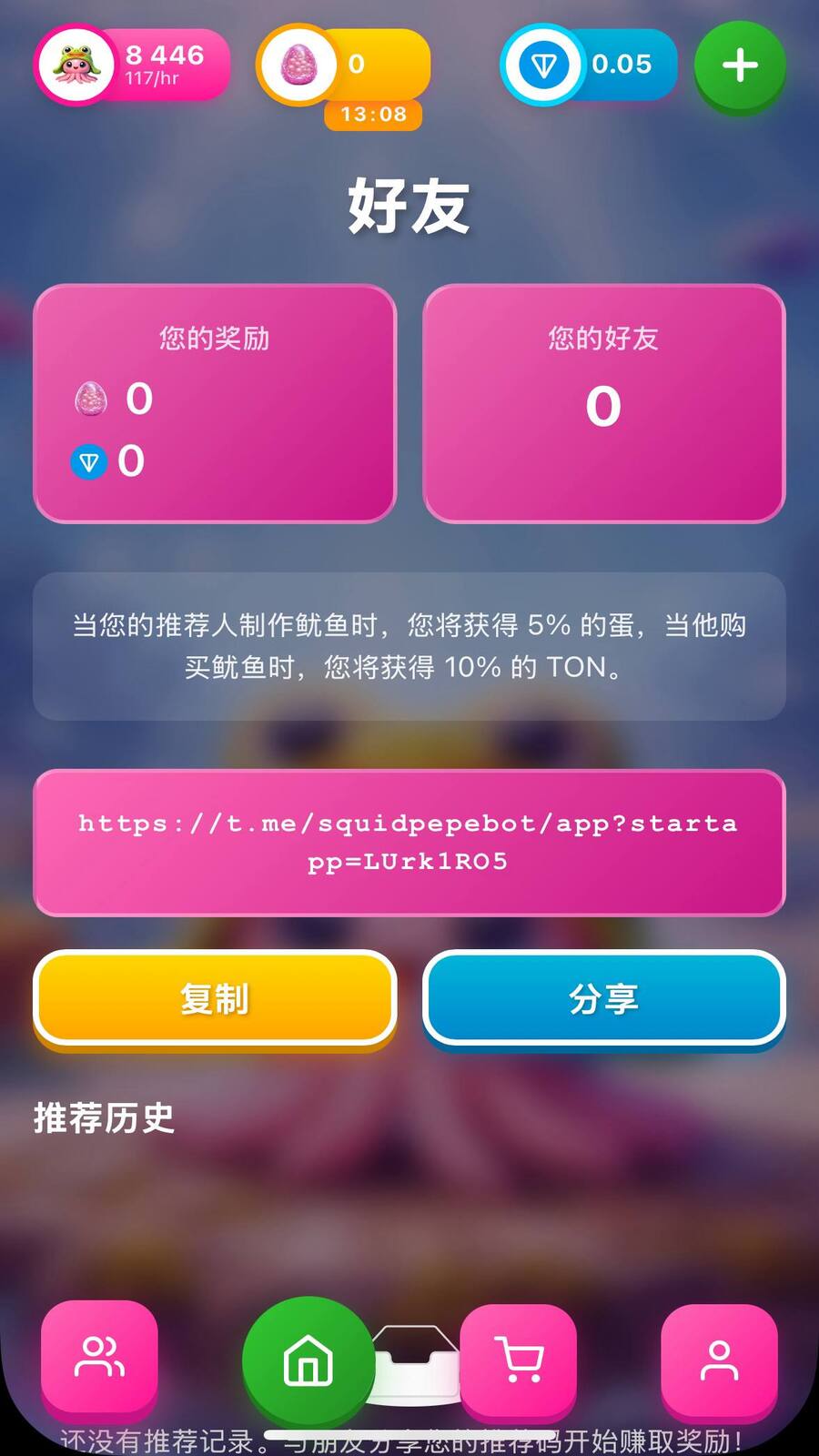Screen dimensions: 819x1456
Task: Tap the referral reward explanation banner
Action: [x=409, y=646]
